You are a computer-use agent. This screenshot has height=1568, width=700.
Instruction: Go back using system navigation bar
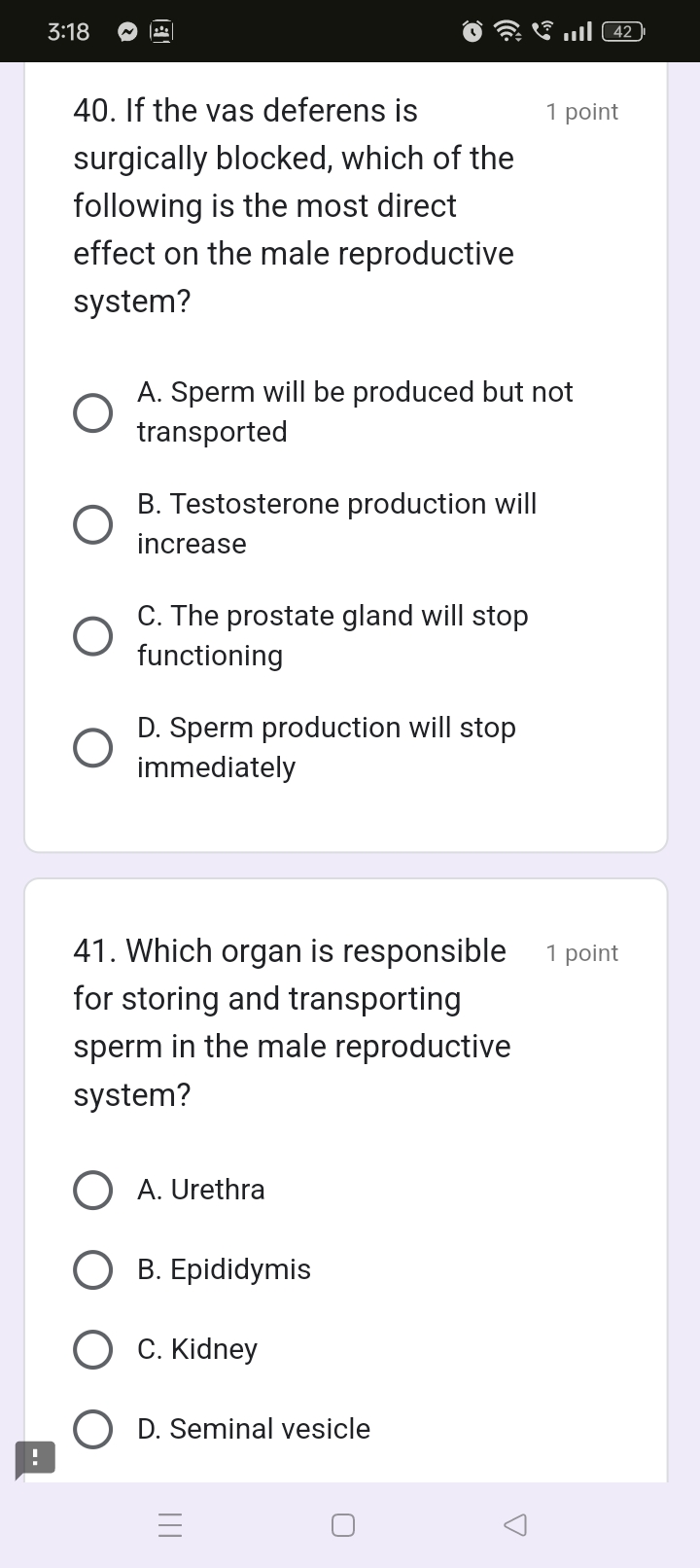pos(515,1524)
